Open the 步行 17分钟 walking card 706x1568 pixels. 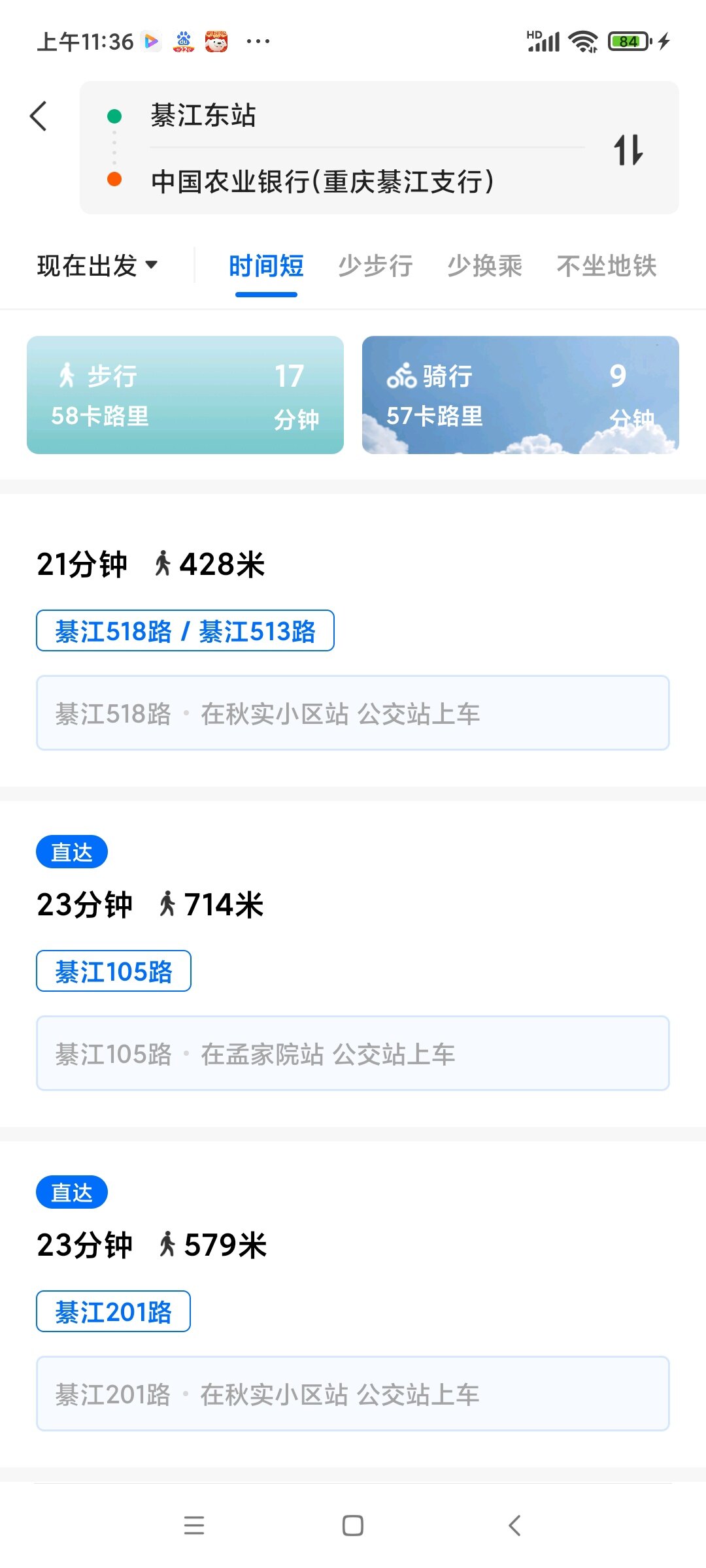point(185,395)
